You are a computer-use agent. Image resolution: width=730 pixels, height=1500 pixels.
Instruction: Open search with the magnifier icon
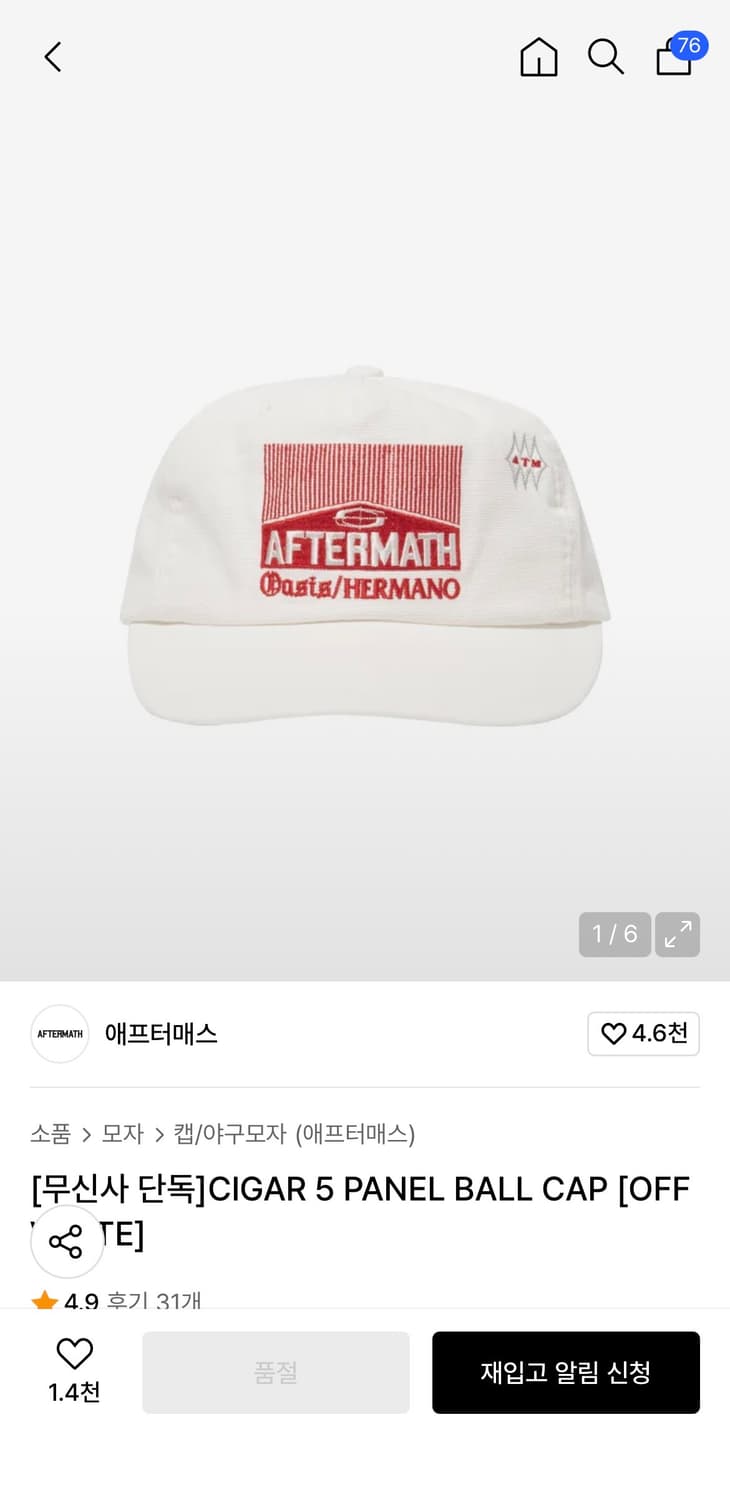coord(606,57)
